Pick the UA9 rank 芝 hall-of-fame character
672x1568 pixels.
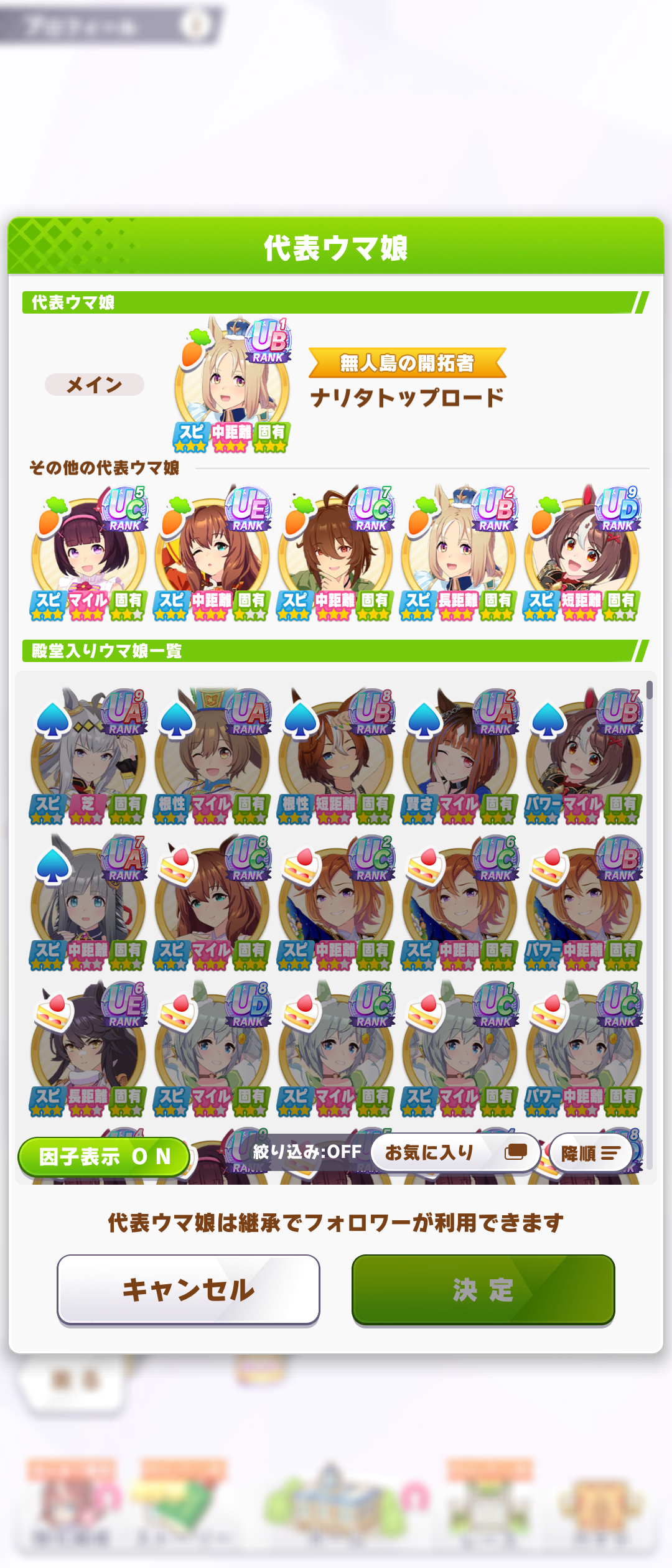click(88, 756)
